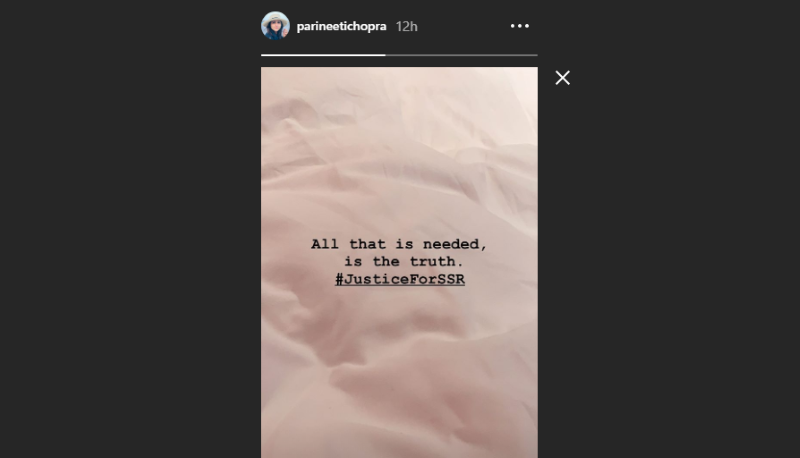Open the three-dot story options menu

pos(519,26)
